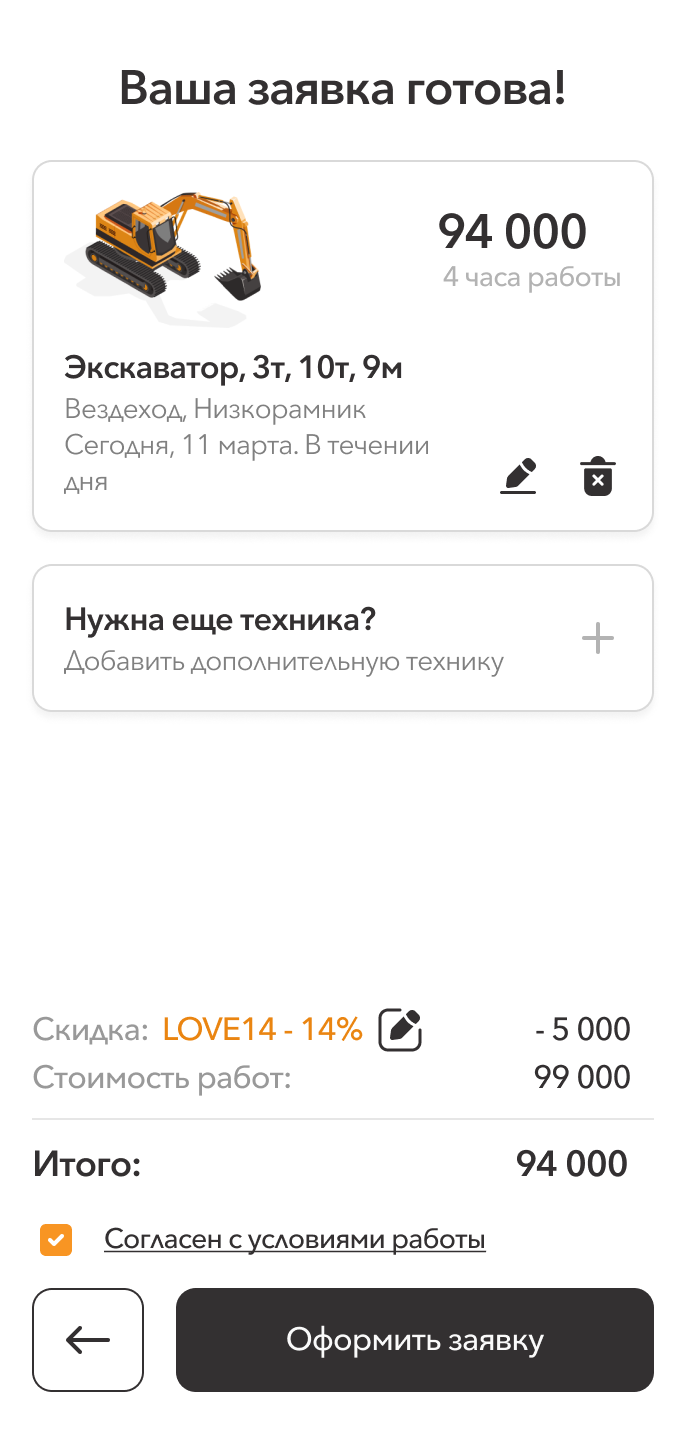Edit the LOVE14 promo code
The image size is (686, 1440).
[x=400, y=1030]
